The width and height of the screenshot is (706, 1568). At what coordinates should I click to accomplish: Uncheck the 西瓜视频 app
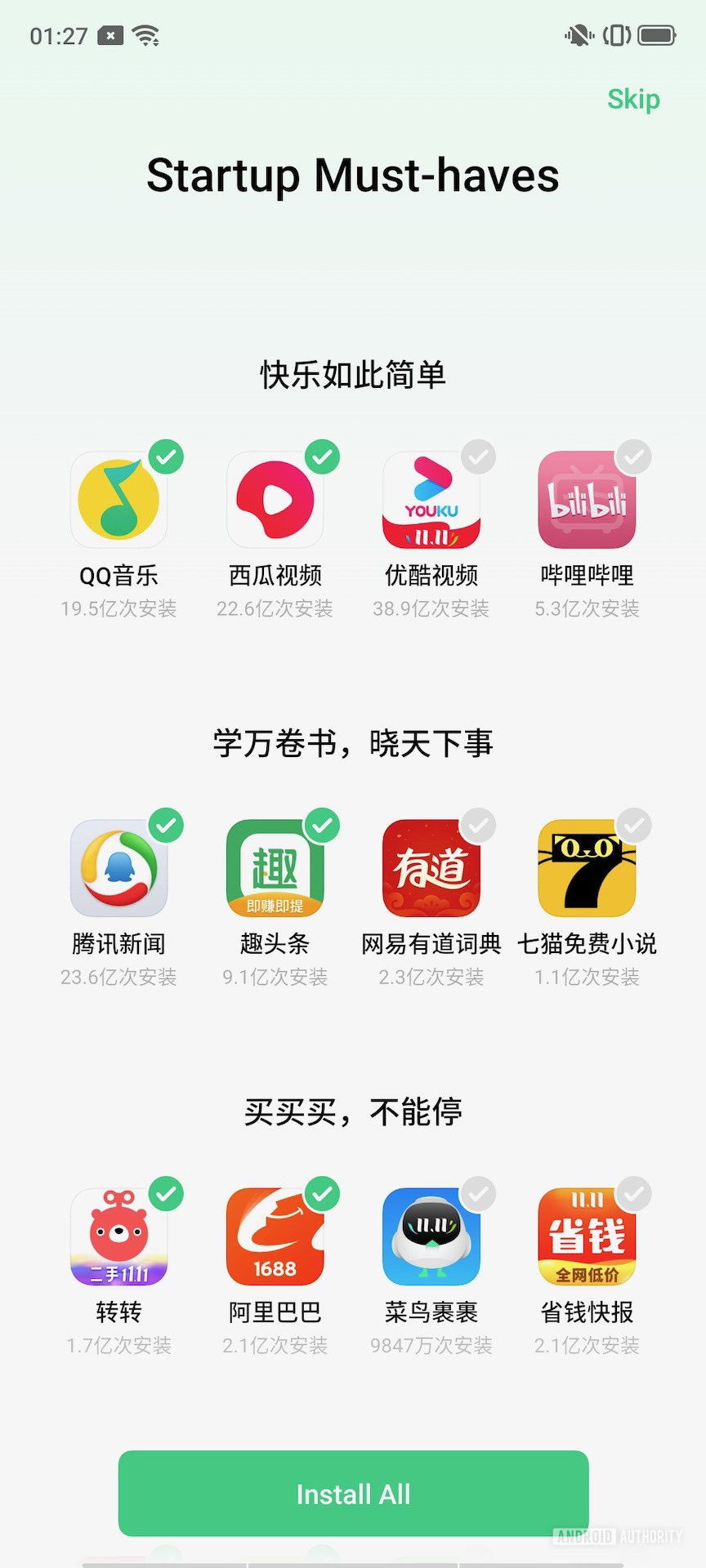[322, 457]
